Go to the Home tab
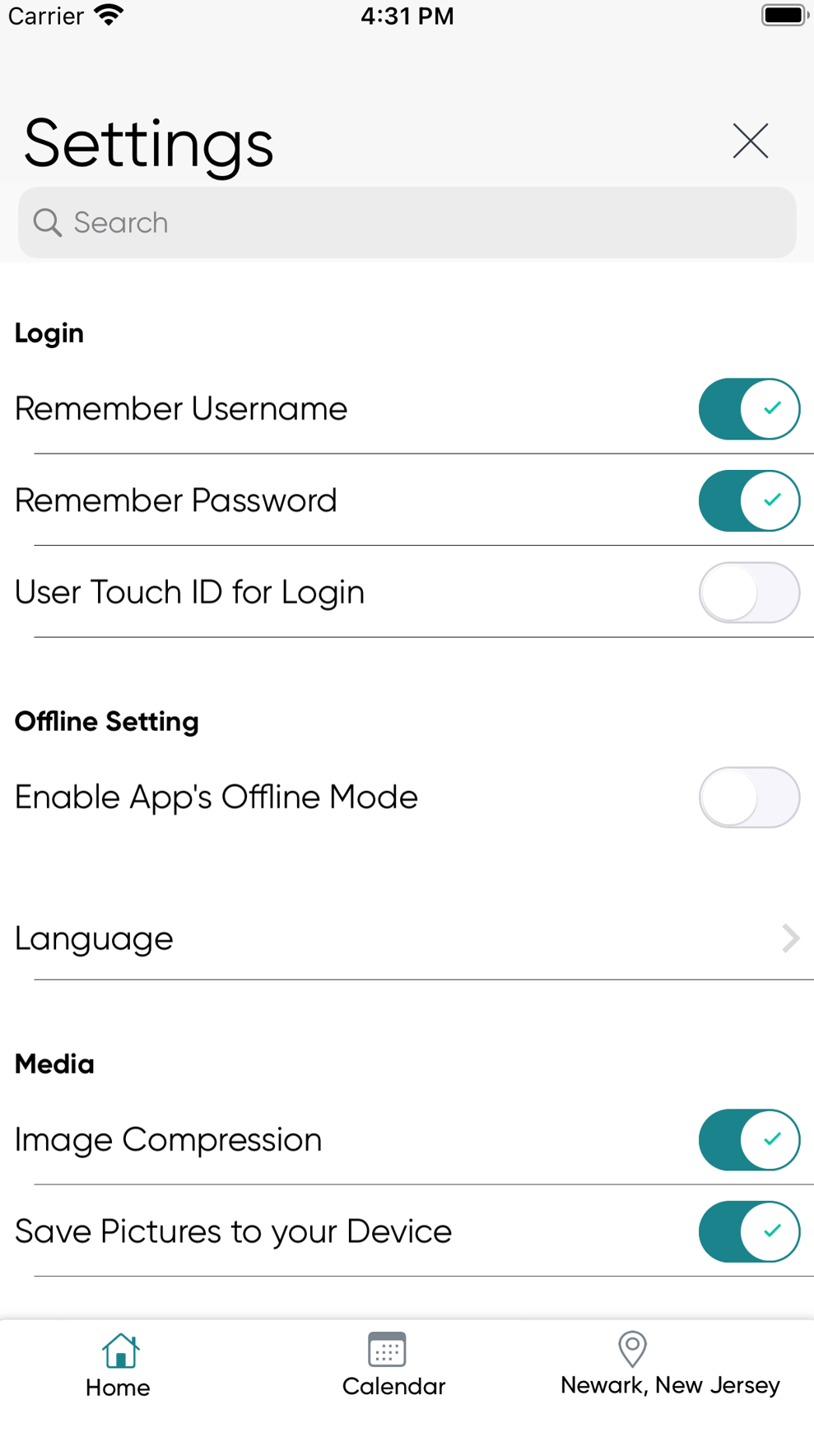 point(119,1365)
